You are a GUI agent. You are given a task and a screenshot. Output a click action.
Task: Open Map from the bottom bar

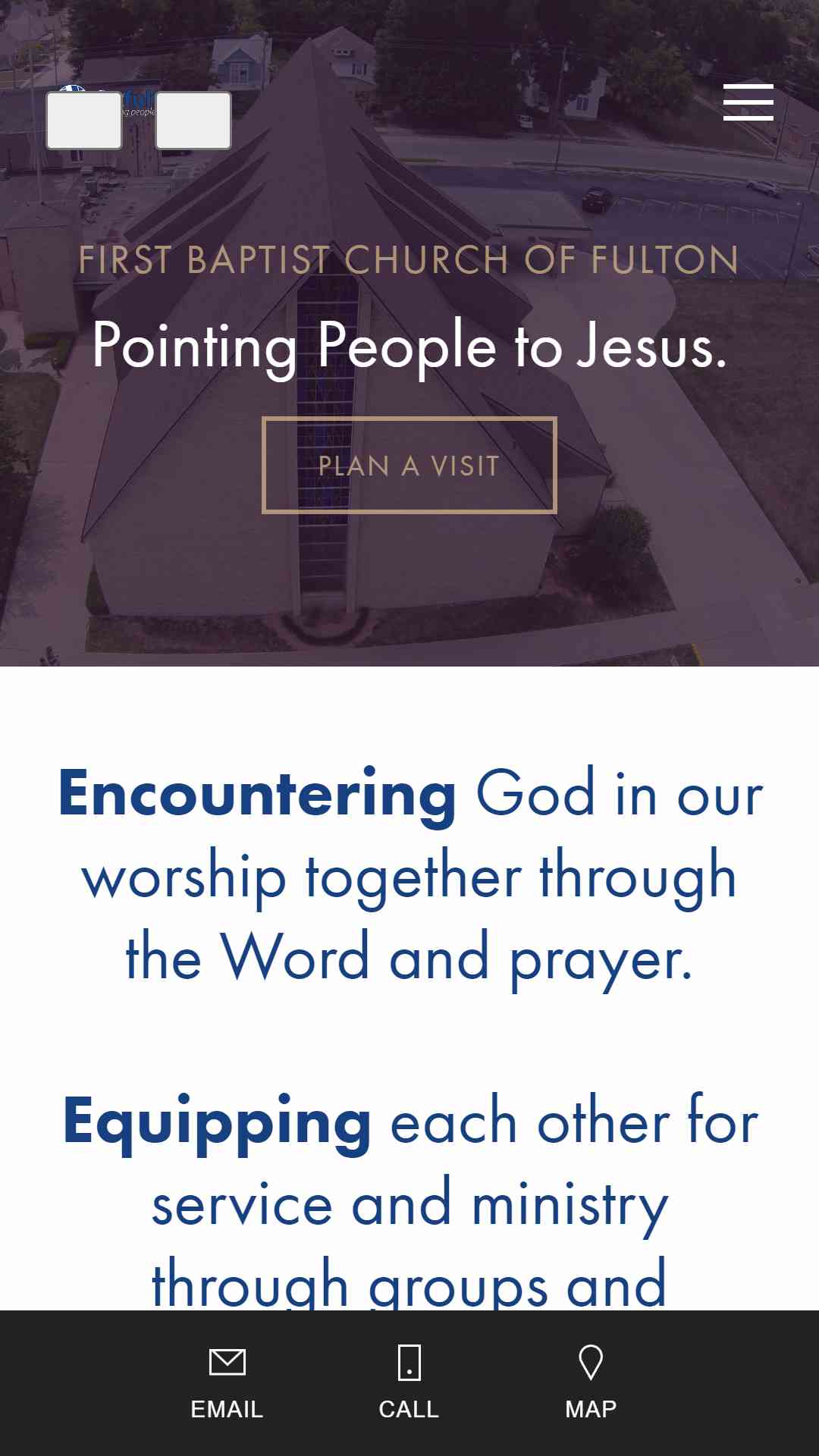(591, 1383)
